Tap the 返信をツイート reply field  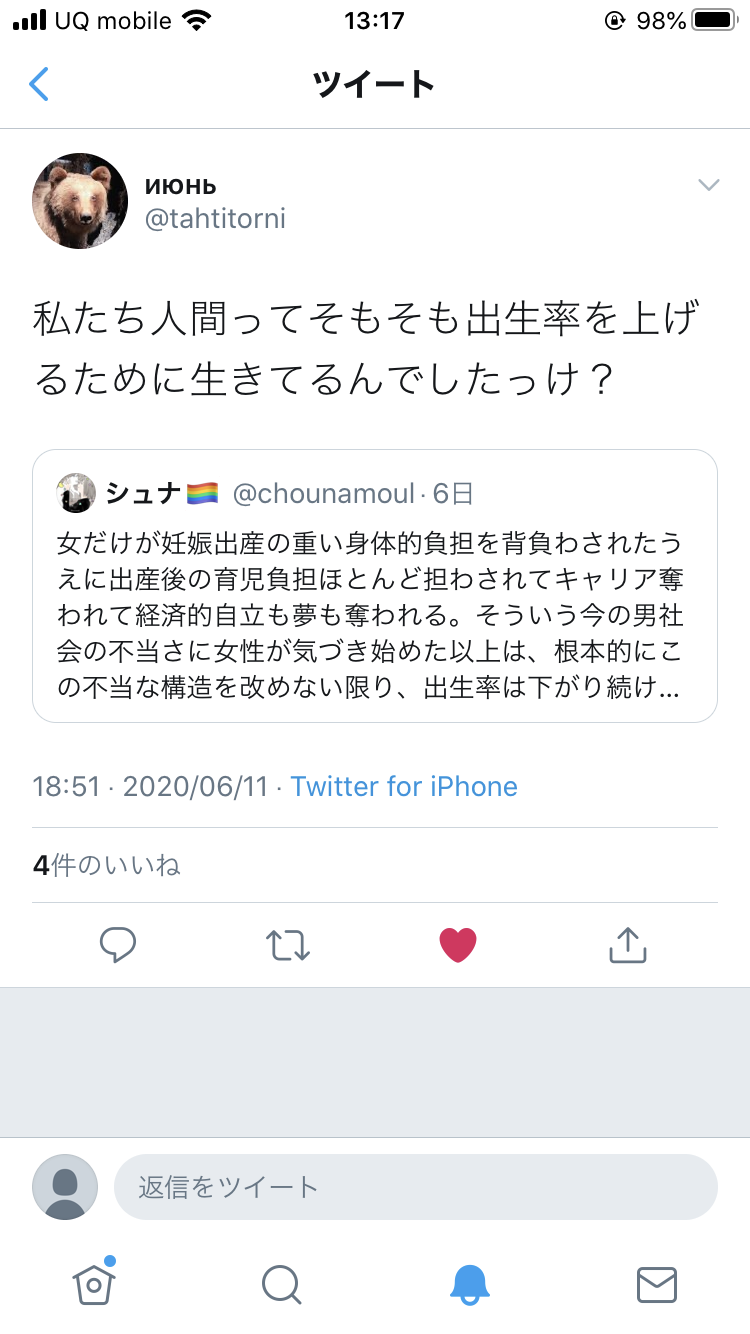416,1187
